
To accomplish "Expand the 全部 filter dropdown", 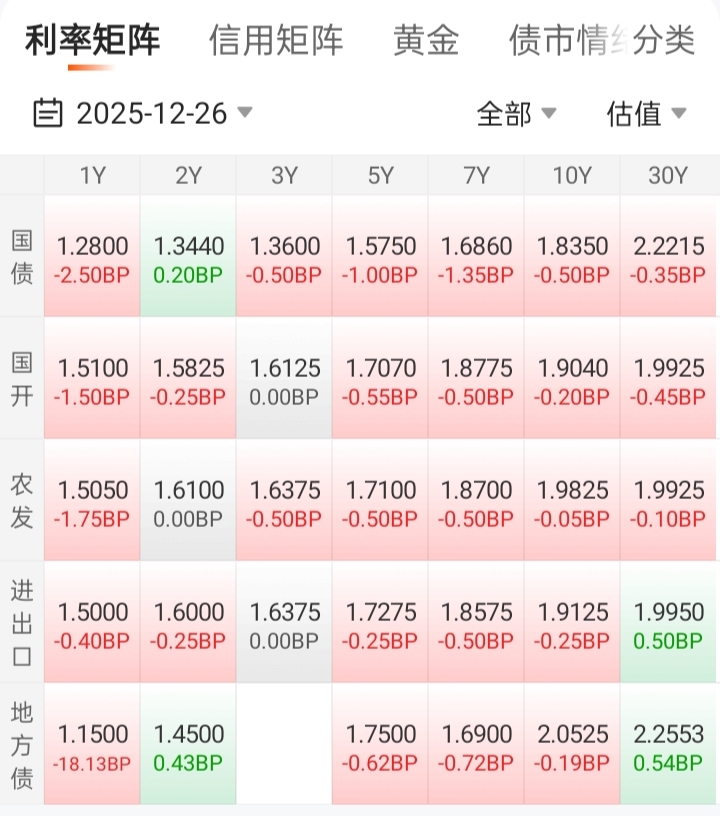I will 517,114.
